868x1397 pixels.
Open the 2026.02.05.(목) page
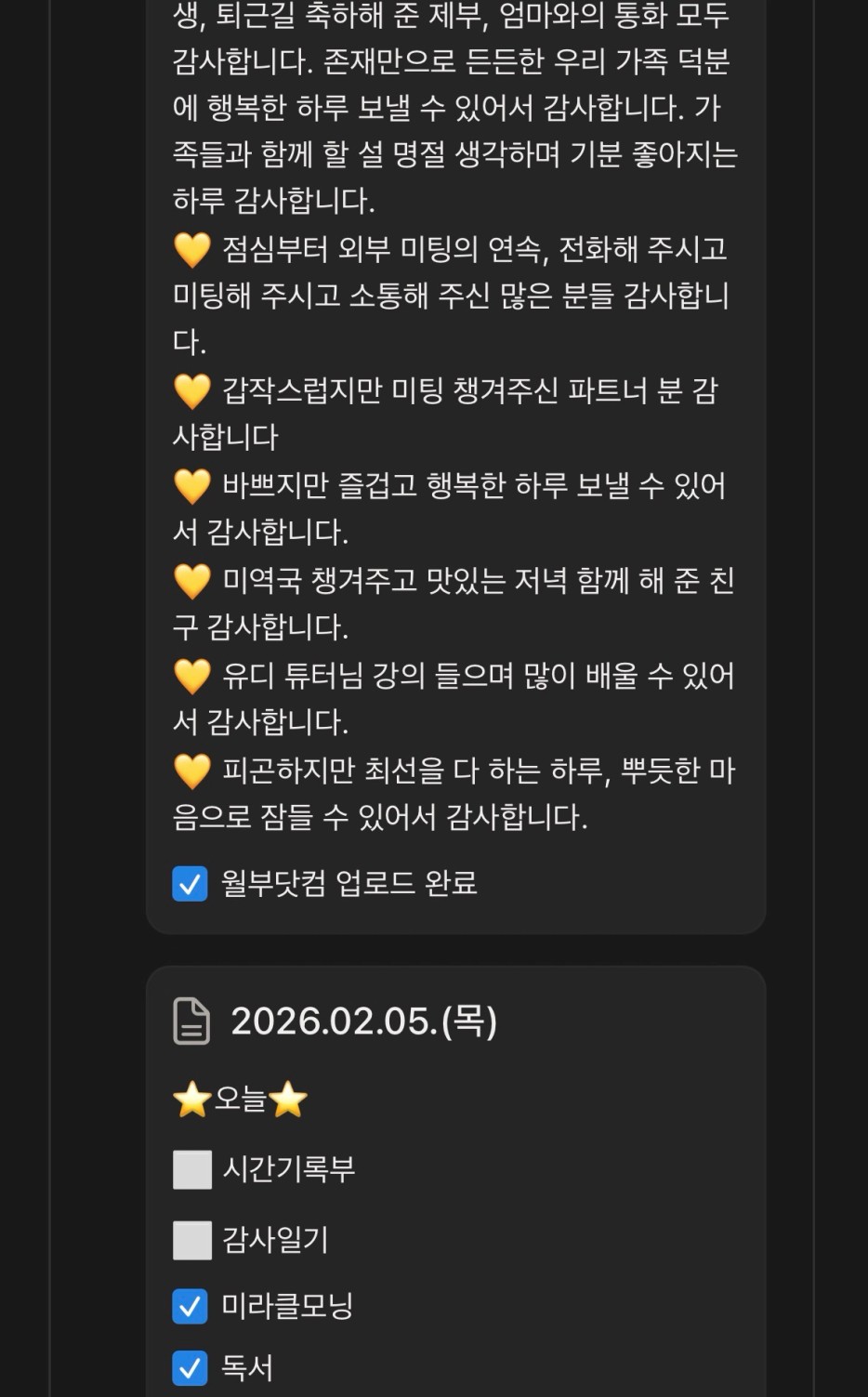[363, 1021]
